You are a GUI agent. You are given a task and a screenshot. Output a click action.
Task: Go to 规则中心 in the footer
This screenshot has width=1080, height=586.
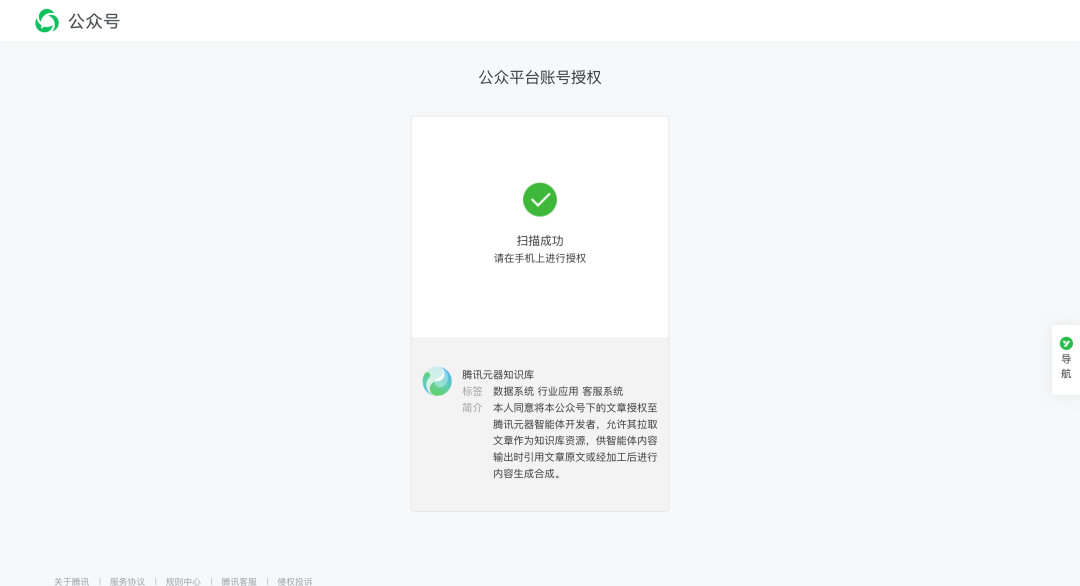click(x=183, y=581)
